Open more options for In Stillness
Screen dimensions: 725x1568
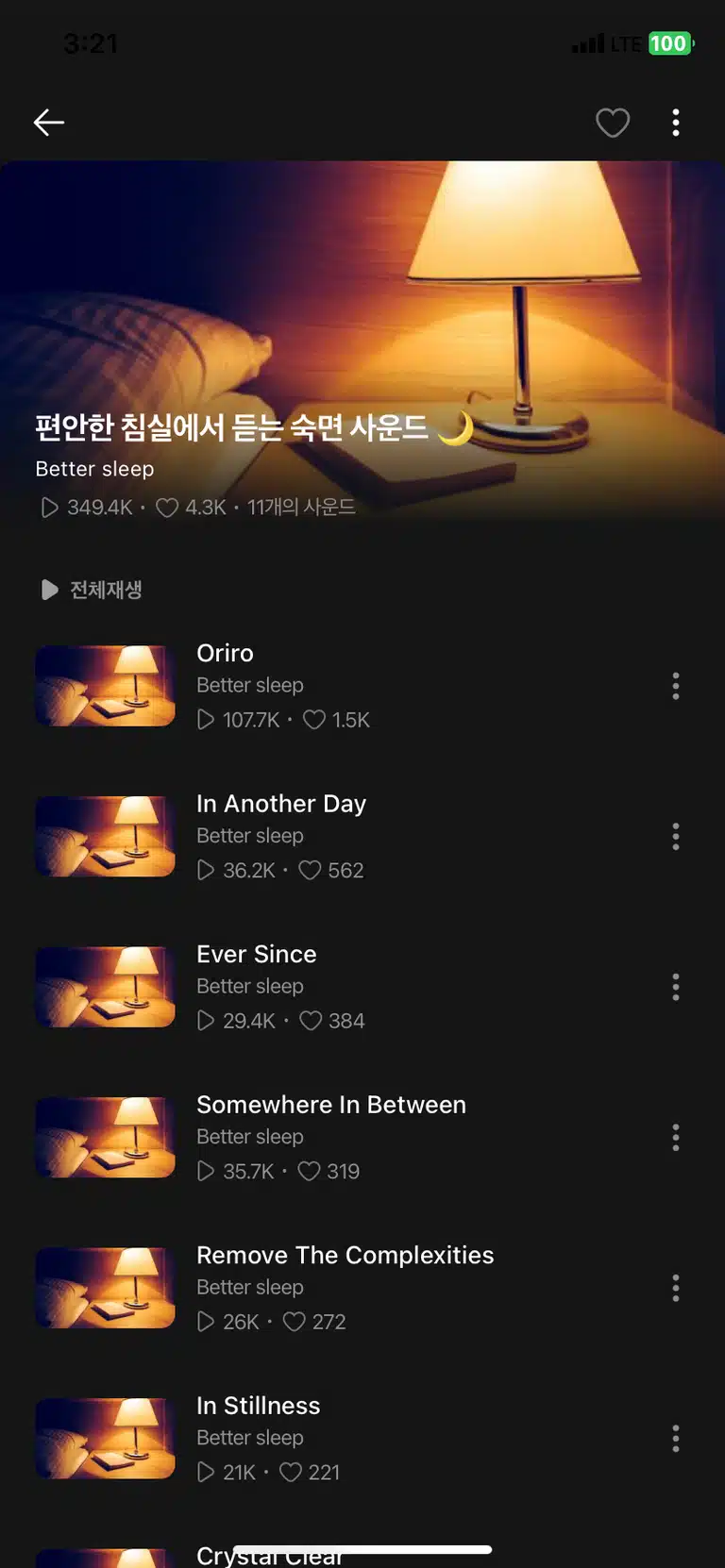coord(676,1439)
